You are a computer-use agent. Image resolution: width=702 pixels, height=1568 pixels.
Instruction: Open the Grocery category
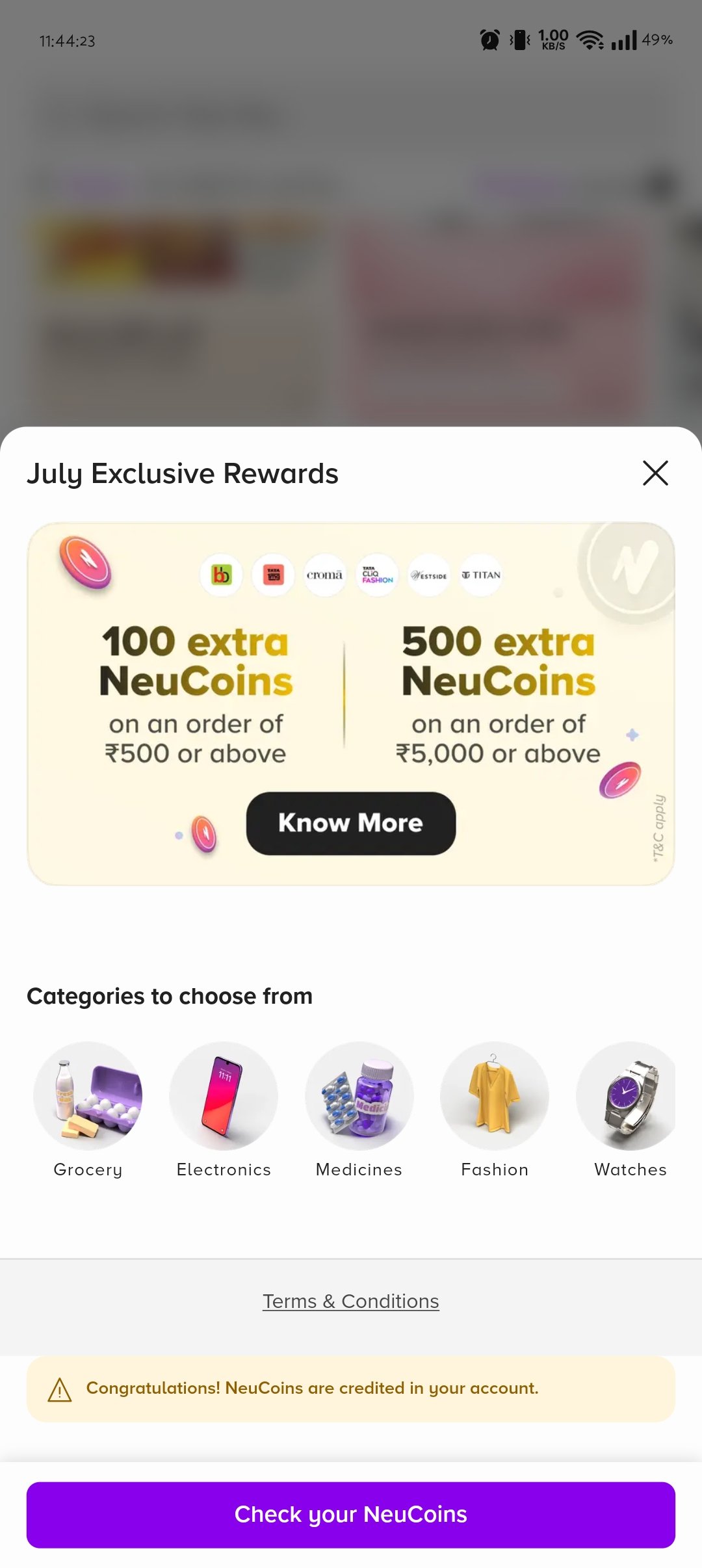[x=88, y=1110]
